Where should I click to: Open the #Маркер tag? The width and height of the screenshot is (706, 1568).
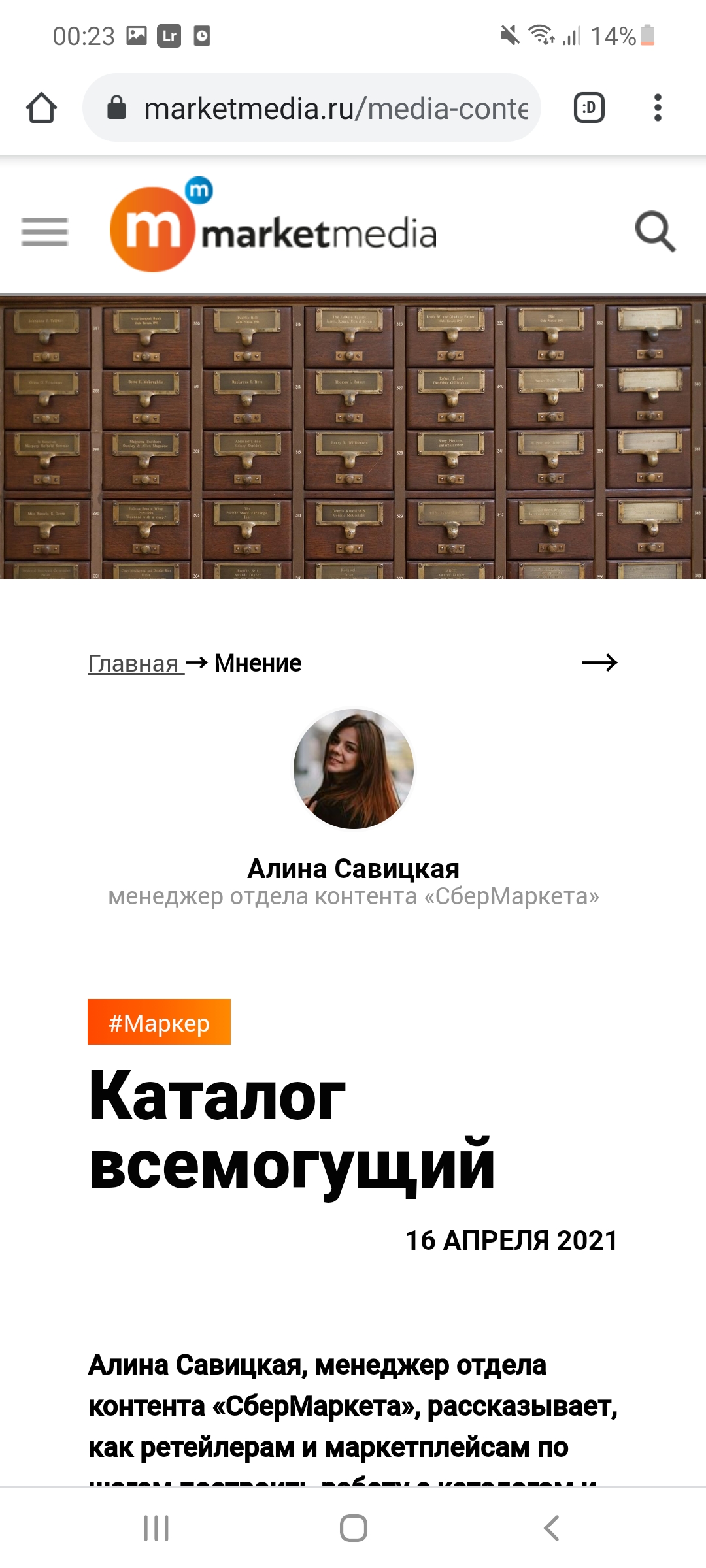pyautogui.click(x=159, y=1022)
